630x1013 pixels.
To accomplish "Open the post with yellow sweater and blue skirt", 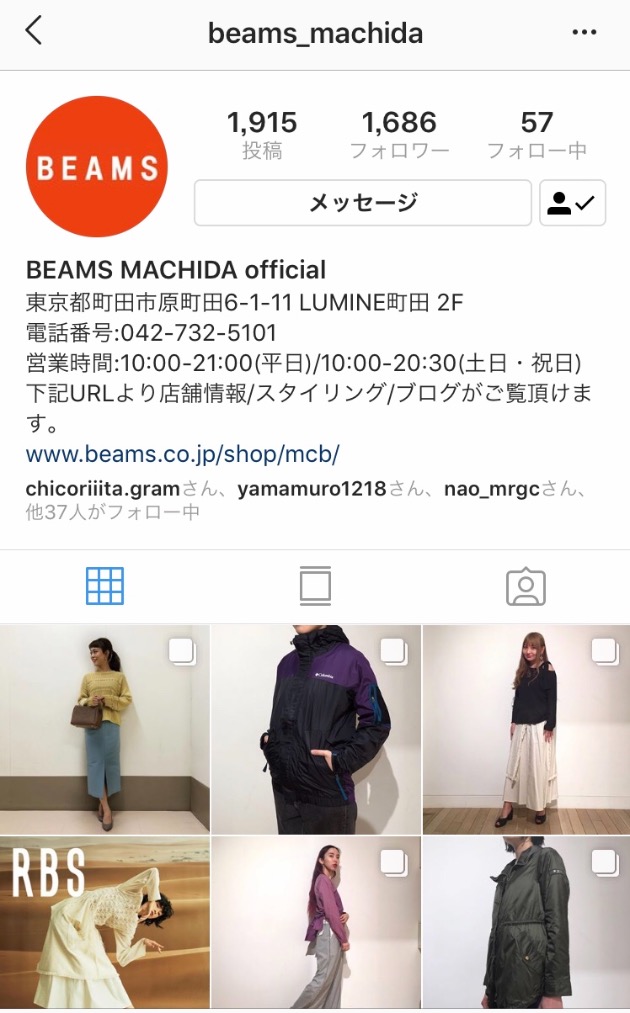I will [x=104, y=729].
